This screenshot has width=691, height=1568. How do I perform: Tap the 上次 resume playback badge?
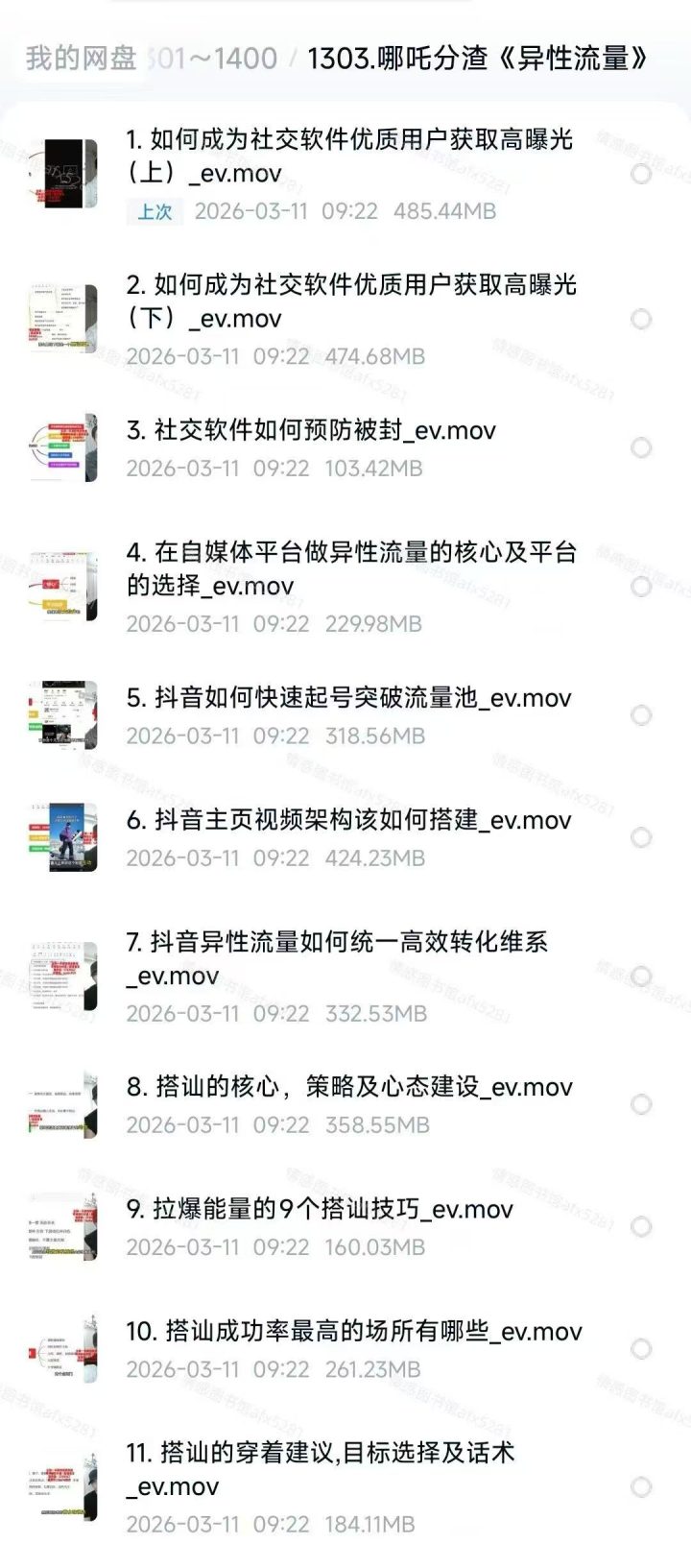(153, 212)
